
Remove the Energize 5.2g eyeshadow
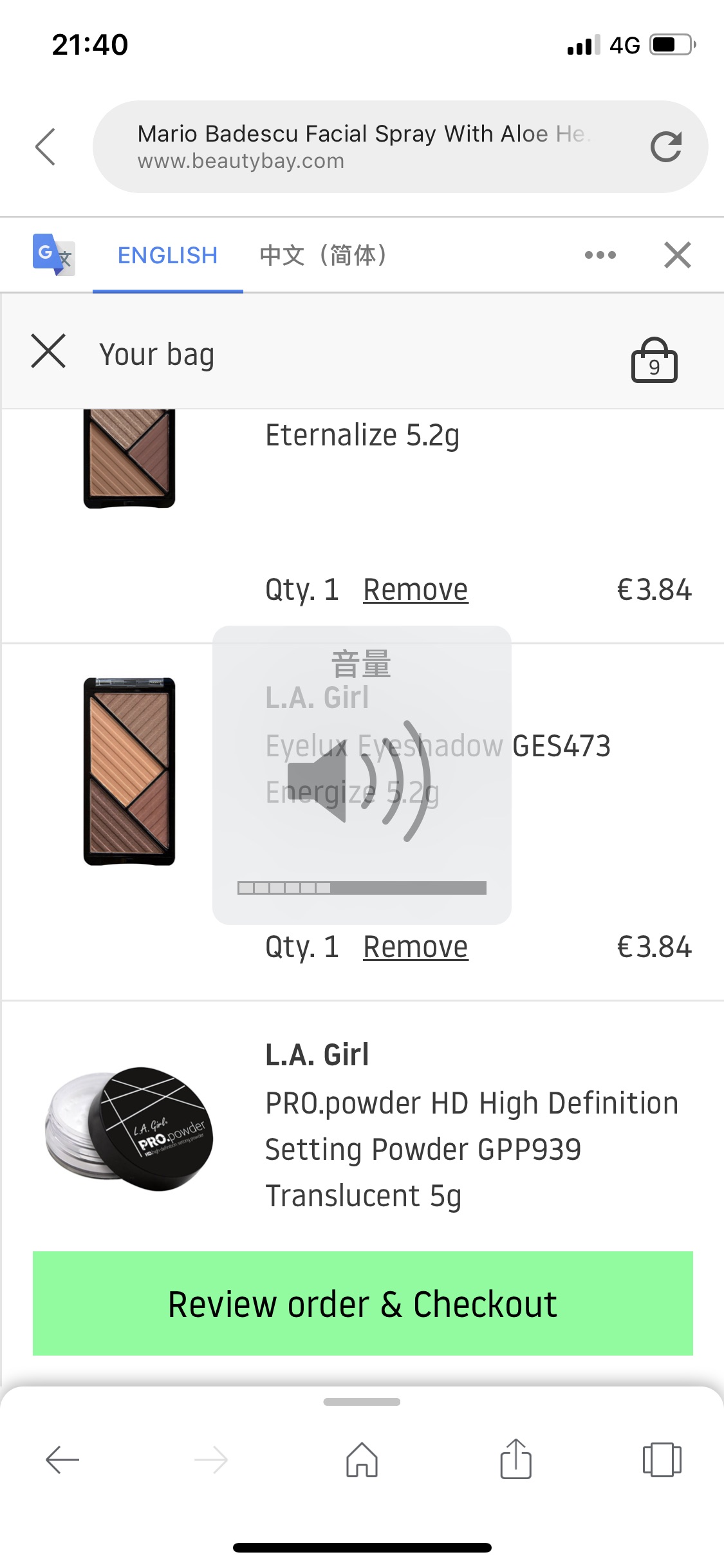[416, 947]
